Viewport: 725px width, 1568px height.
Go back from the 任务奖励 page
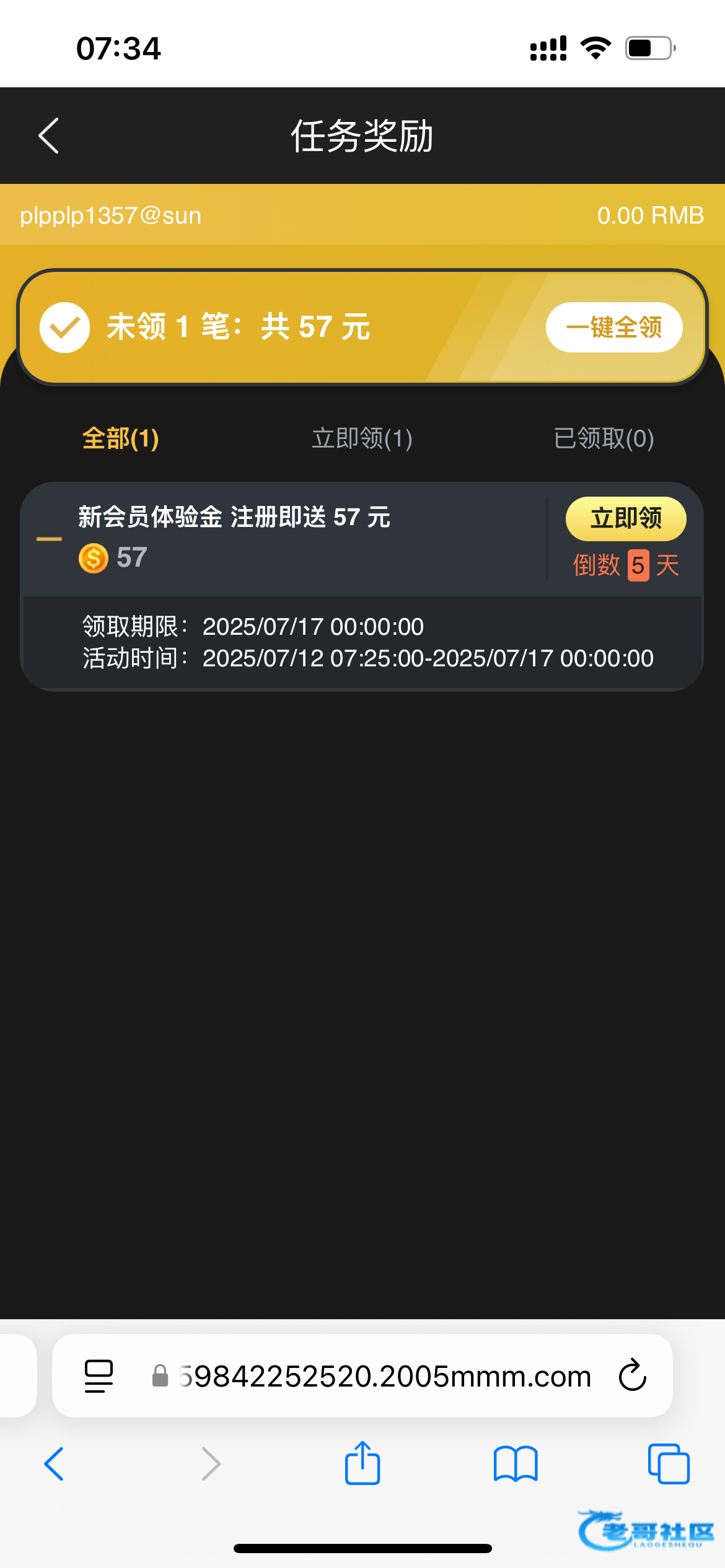48,136
